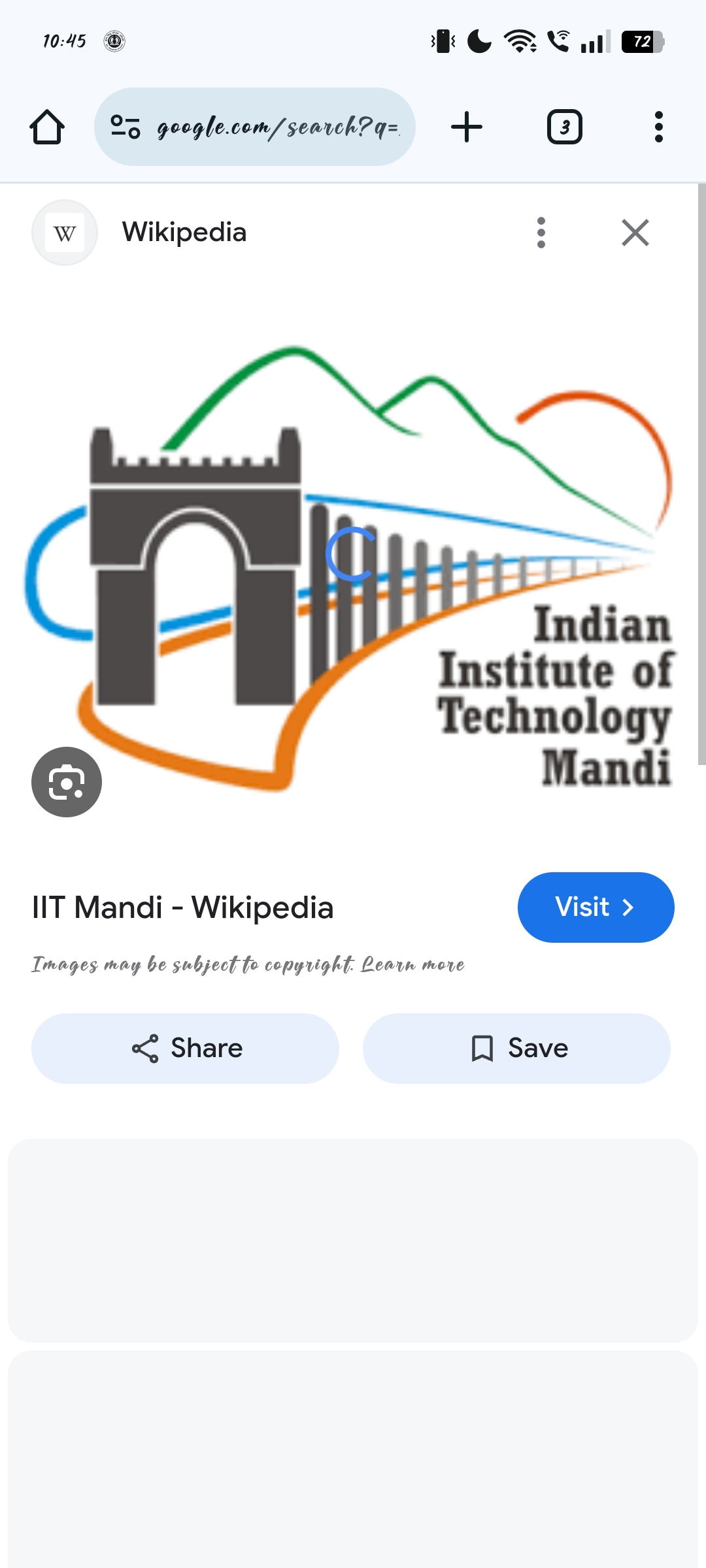Viewport: 706px width, 1568px height.
Task: Share this image result
Action: 185,1049
